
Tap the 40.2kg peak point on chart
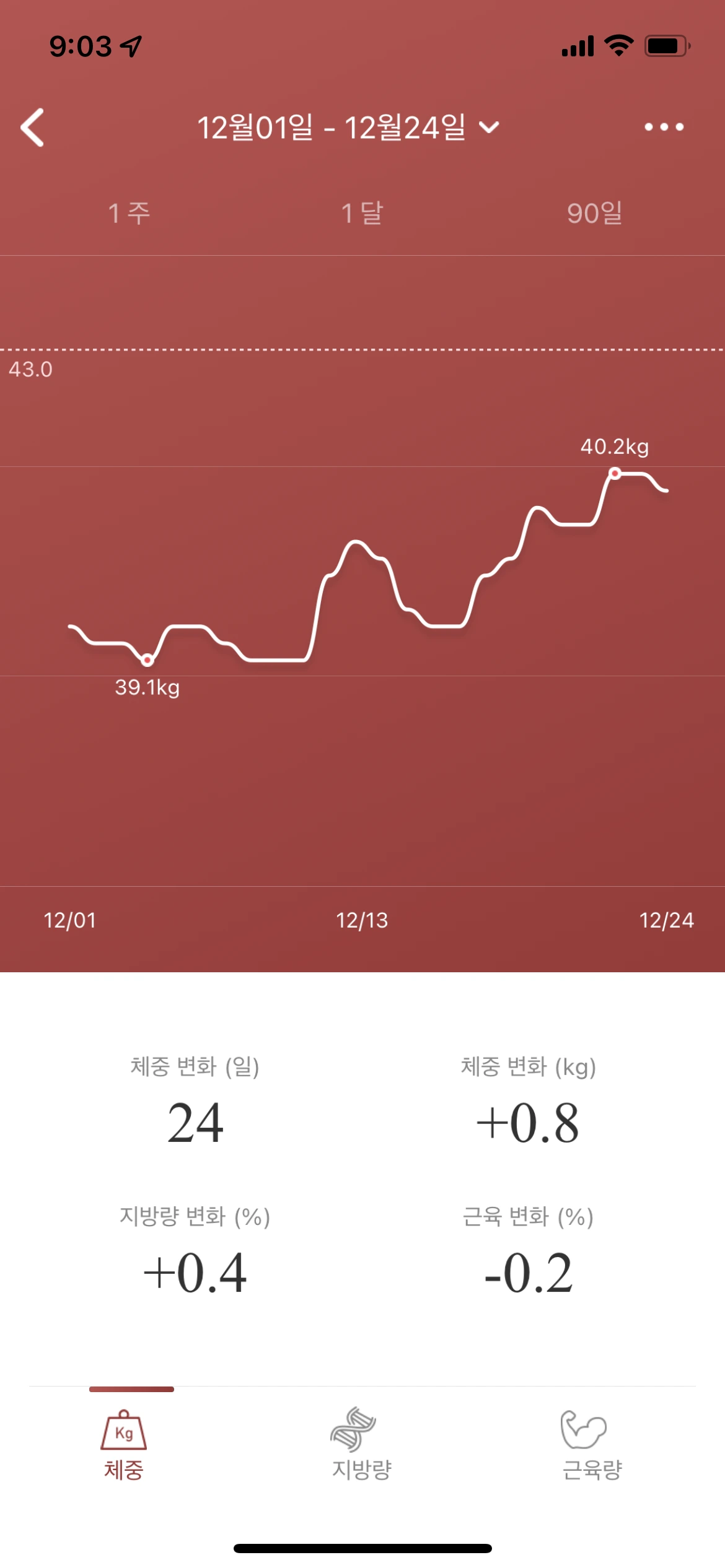[615, 474]
